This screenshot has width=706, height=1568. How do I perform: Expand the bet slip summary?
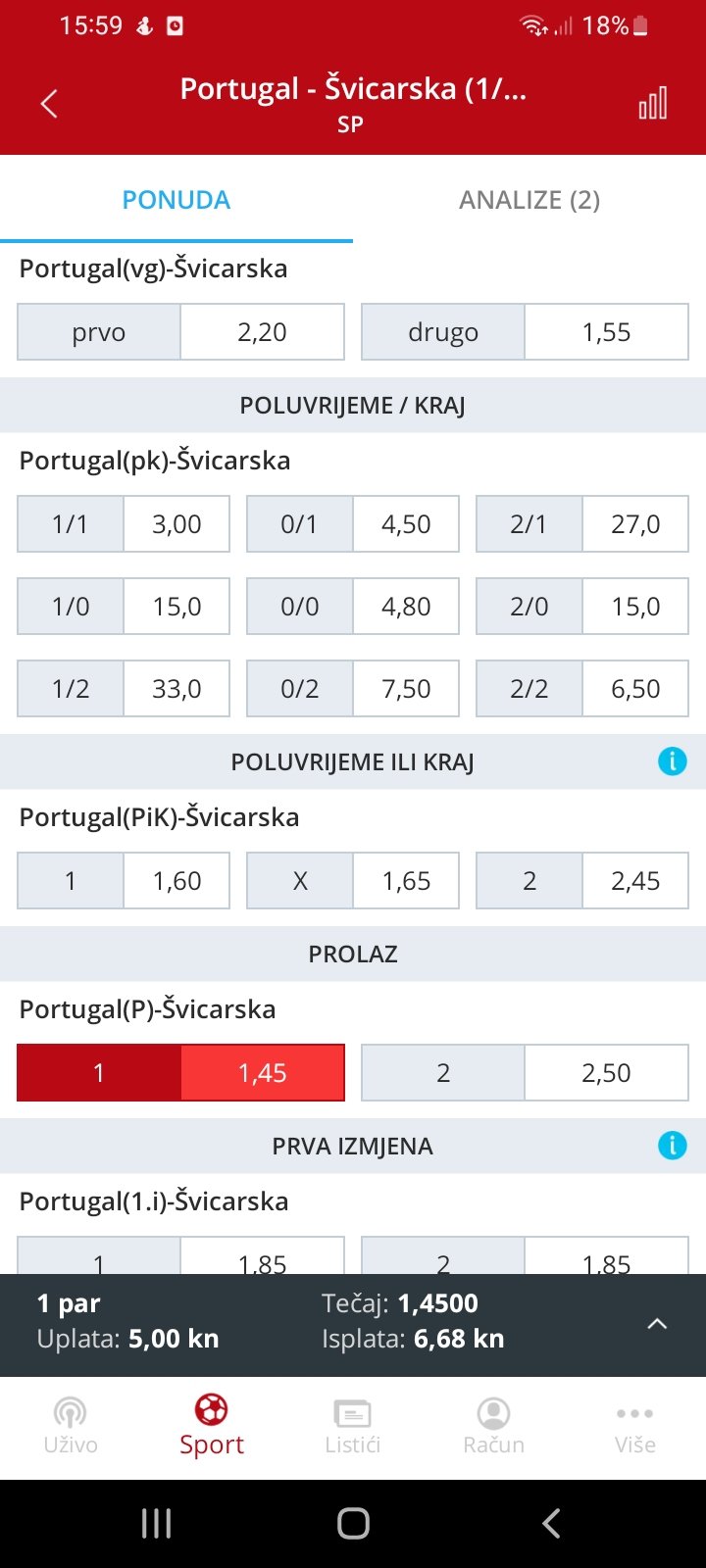(x=657, y=1324)
